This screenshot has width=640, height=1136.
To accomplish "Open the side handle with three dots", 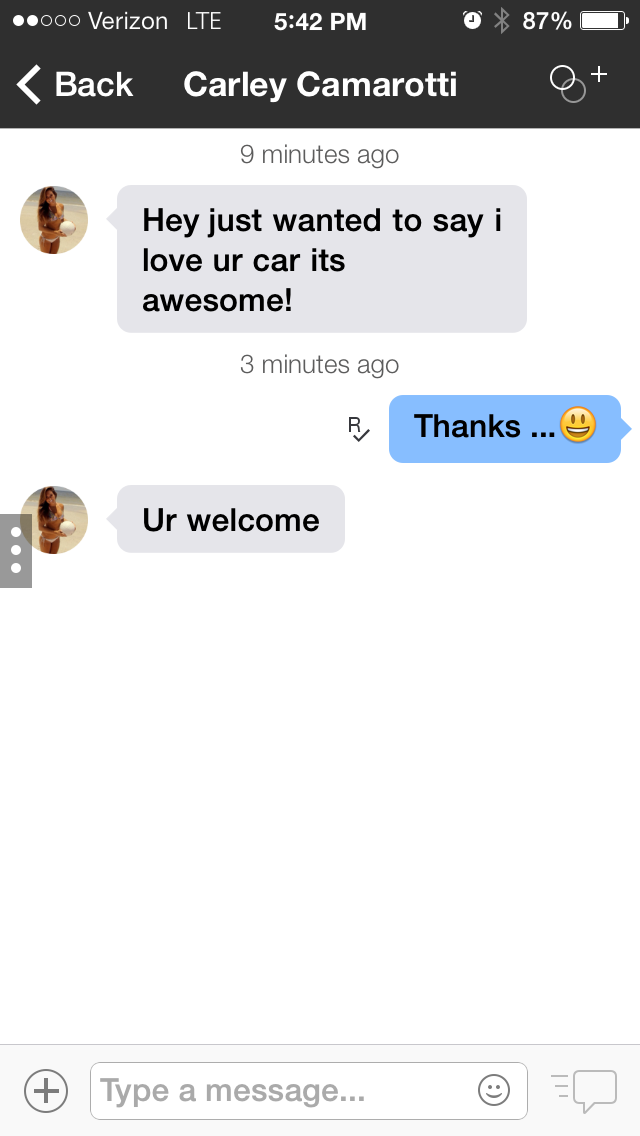I will tap(16, 551).
